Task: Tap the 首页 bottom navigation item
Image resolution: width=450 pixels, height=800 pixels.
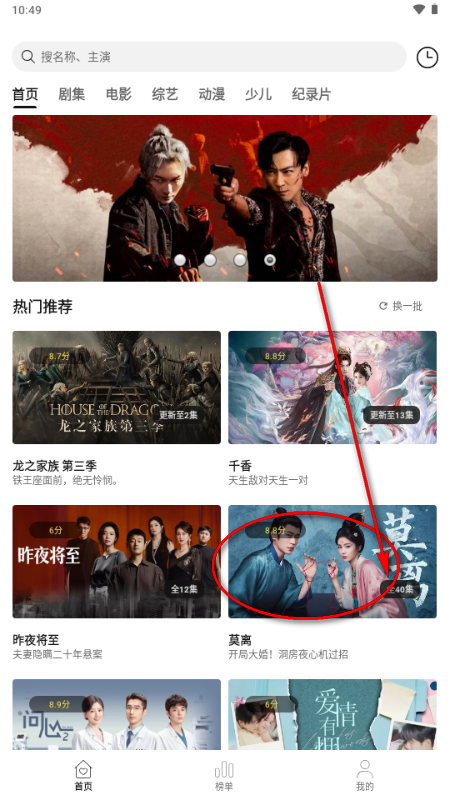Action: (84, 776)
